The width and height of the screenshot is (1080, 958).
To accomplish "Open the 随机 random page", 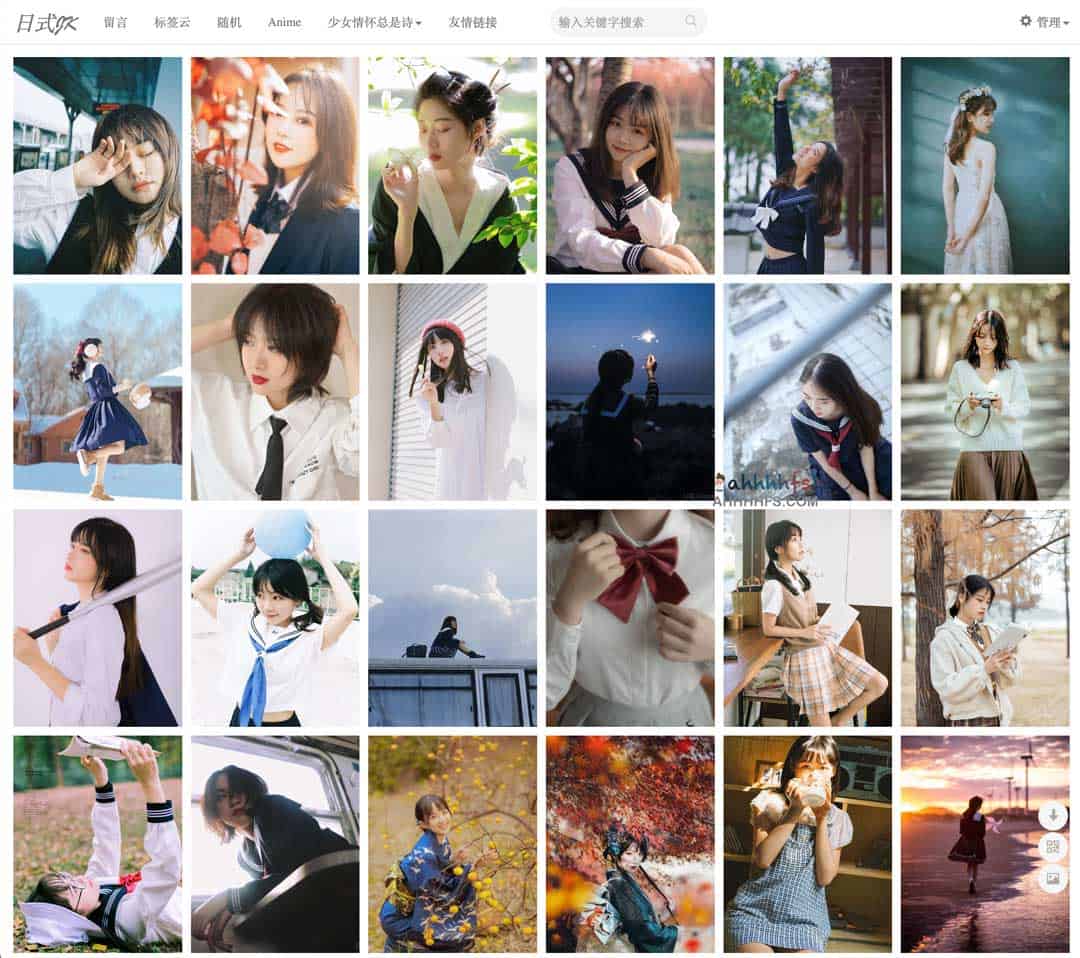I will (229, 22).
